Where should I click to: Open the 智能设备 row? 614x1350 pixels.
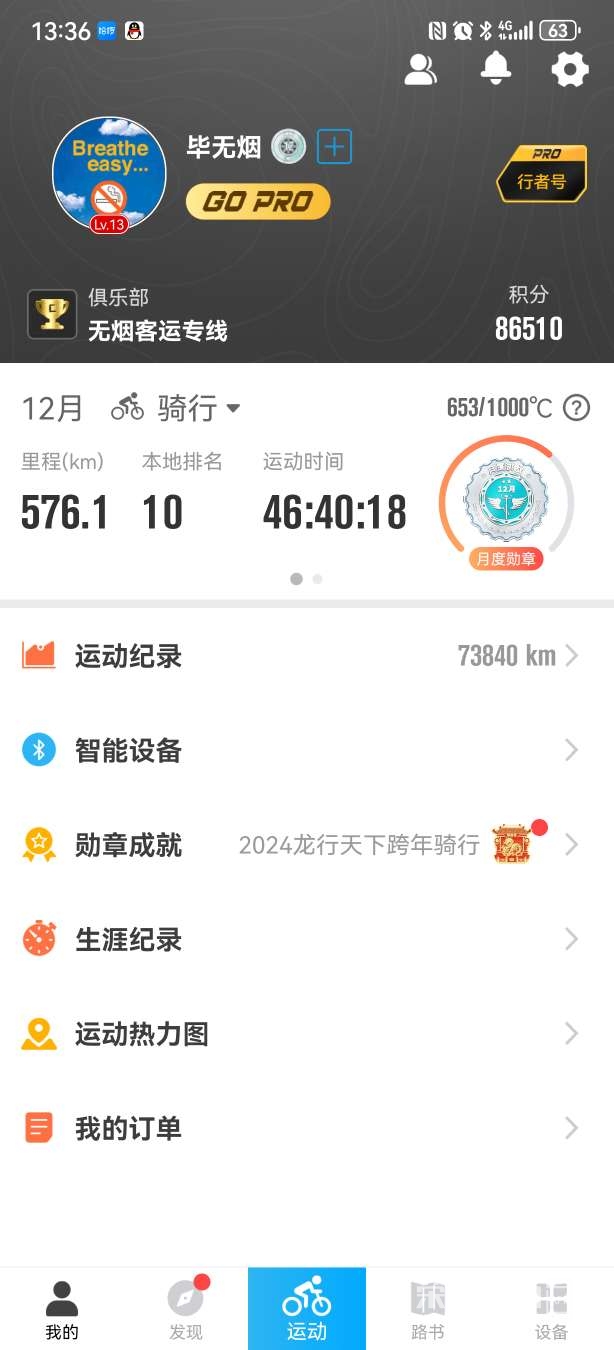click(307, 750)
